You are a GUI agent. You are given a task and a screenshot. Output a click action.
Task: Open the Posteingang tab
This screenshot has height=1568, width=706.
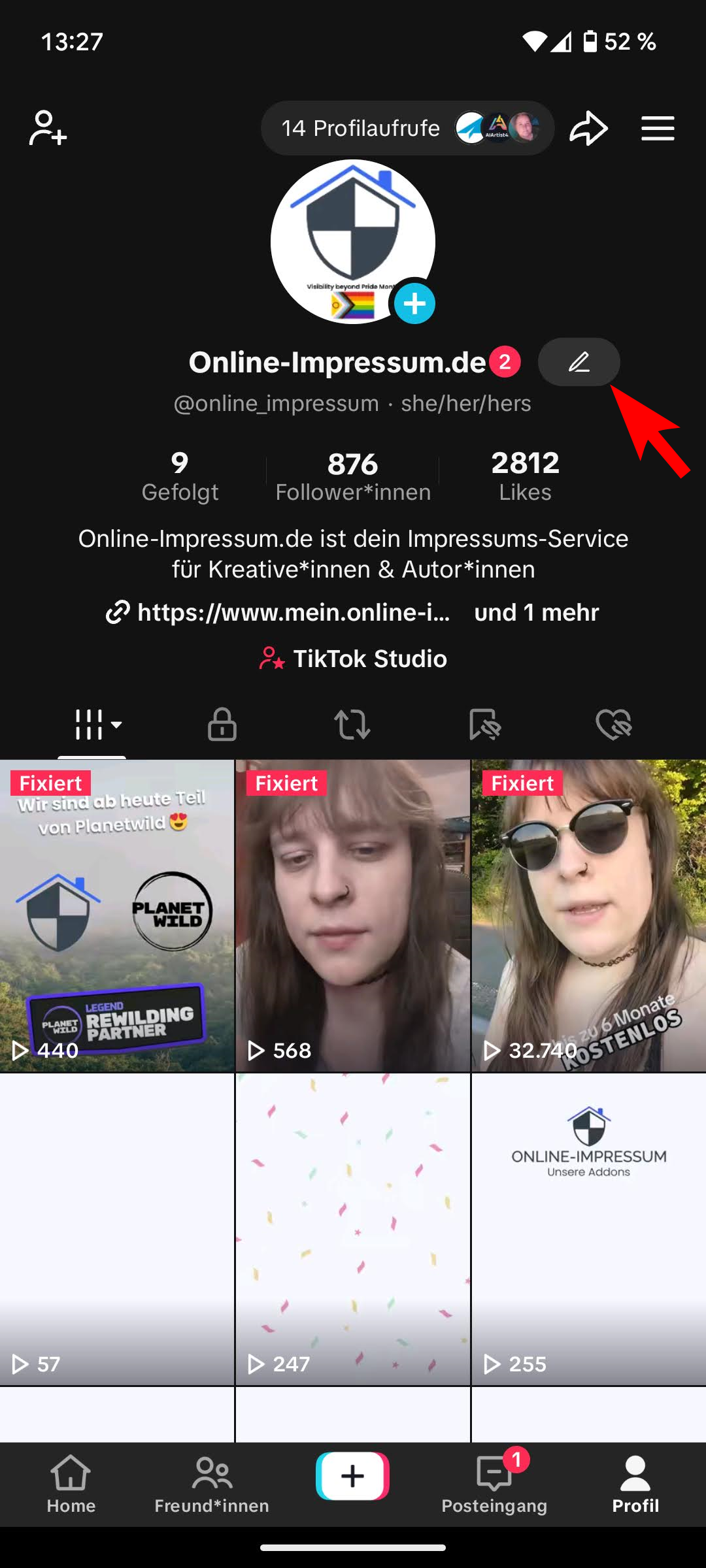coord(494,1484)
